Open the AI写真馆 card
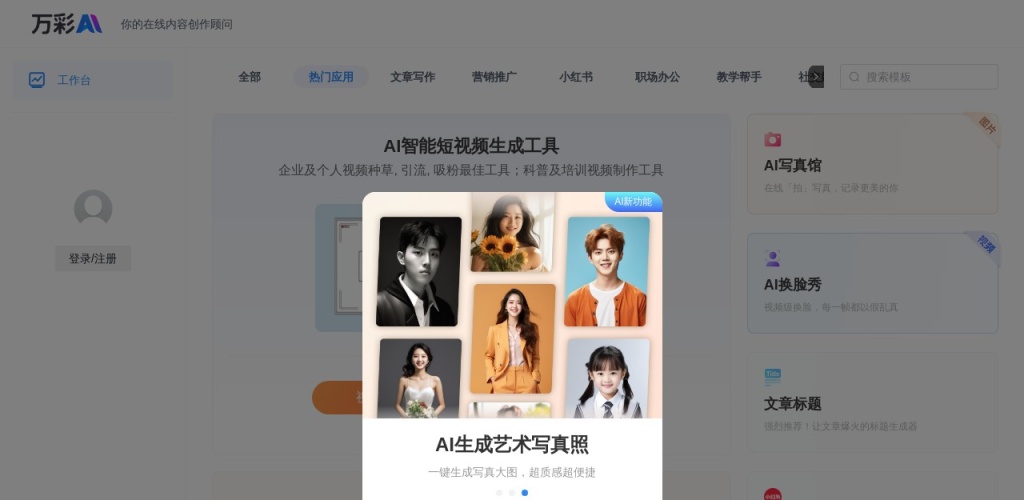The image size is (1024, 500). [871, 164]
